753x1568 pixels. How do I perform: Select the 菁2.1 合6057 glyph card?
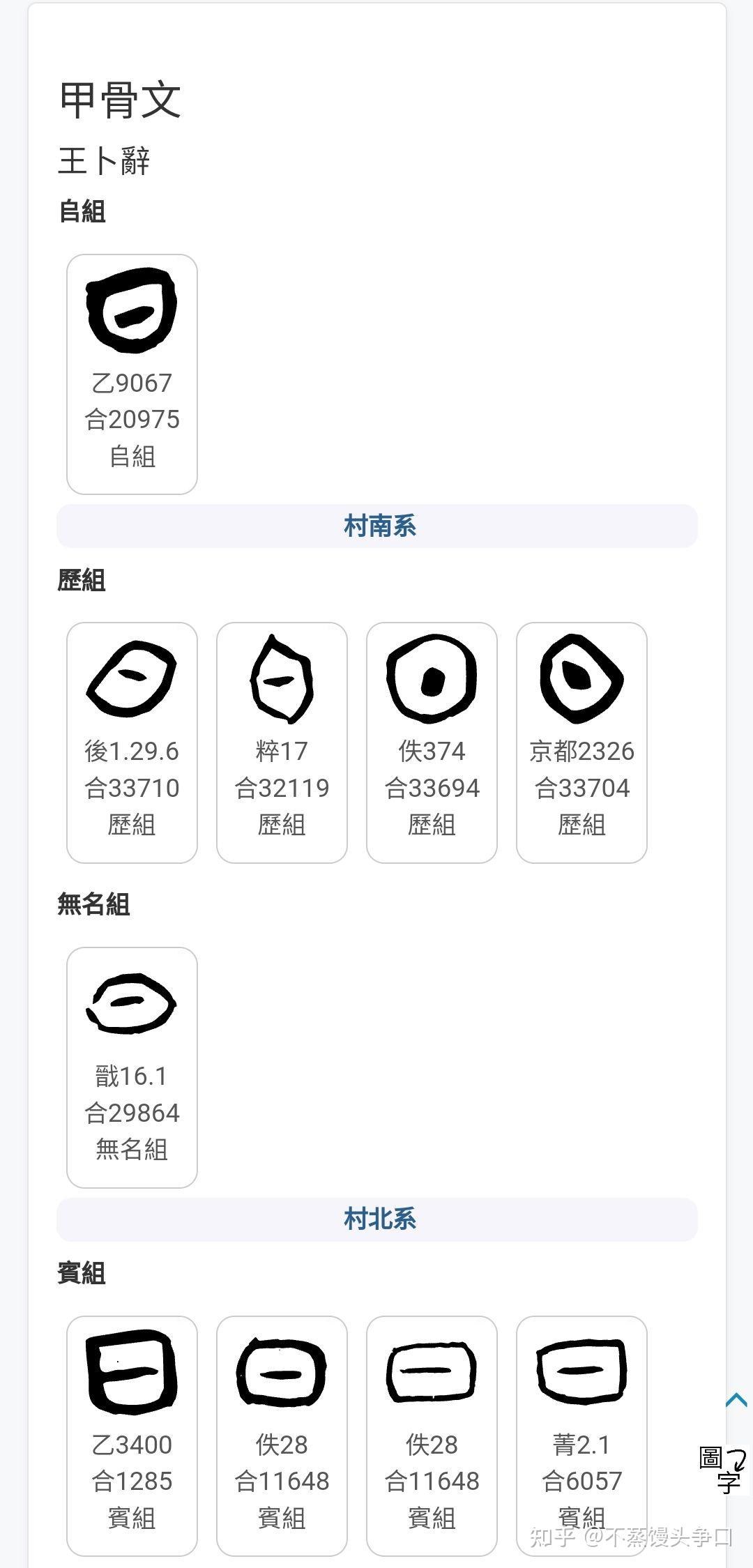[581, 1436]
